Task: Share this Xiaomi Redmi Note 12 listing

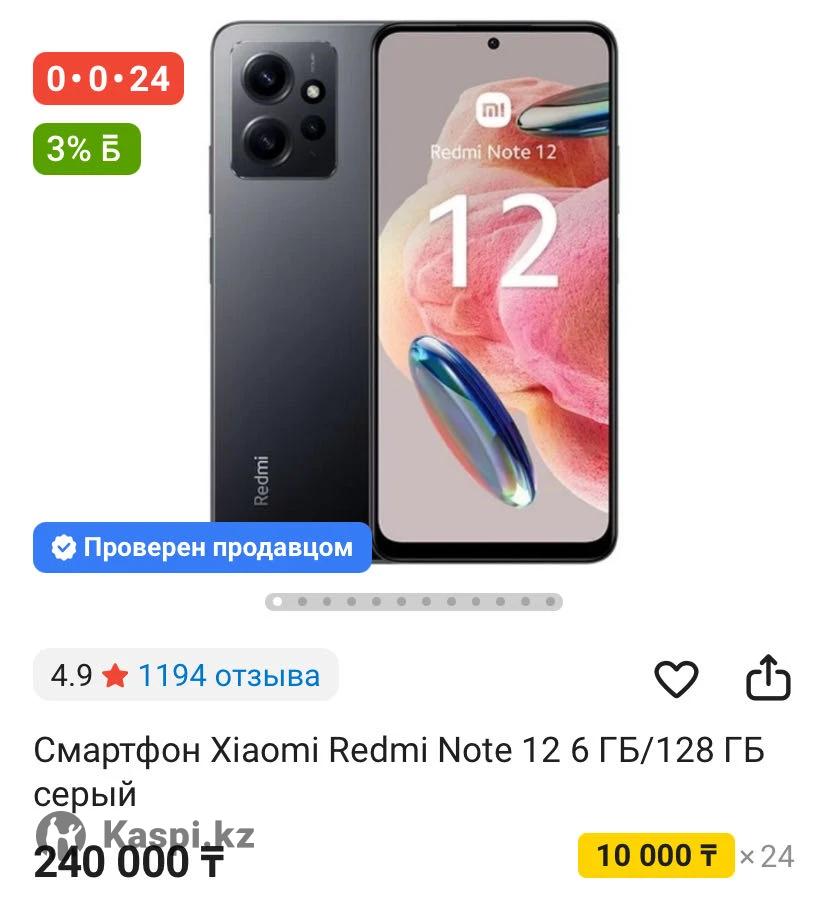Action: 768,678
